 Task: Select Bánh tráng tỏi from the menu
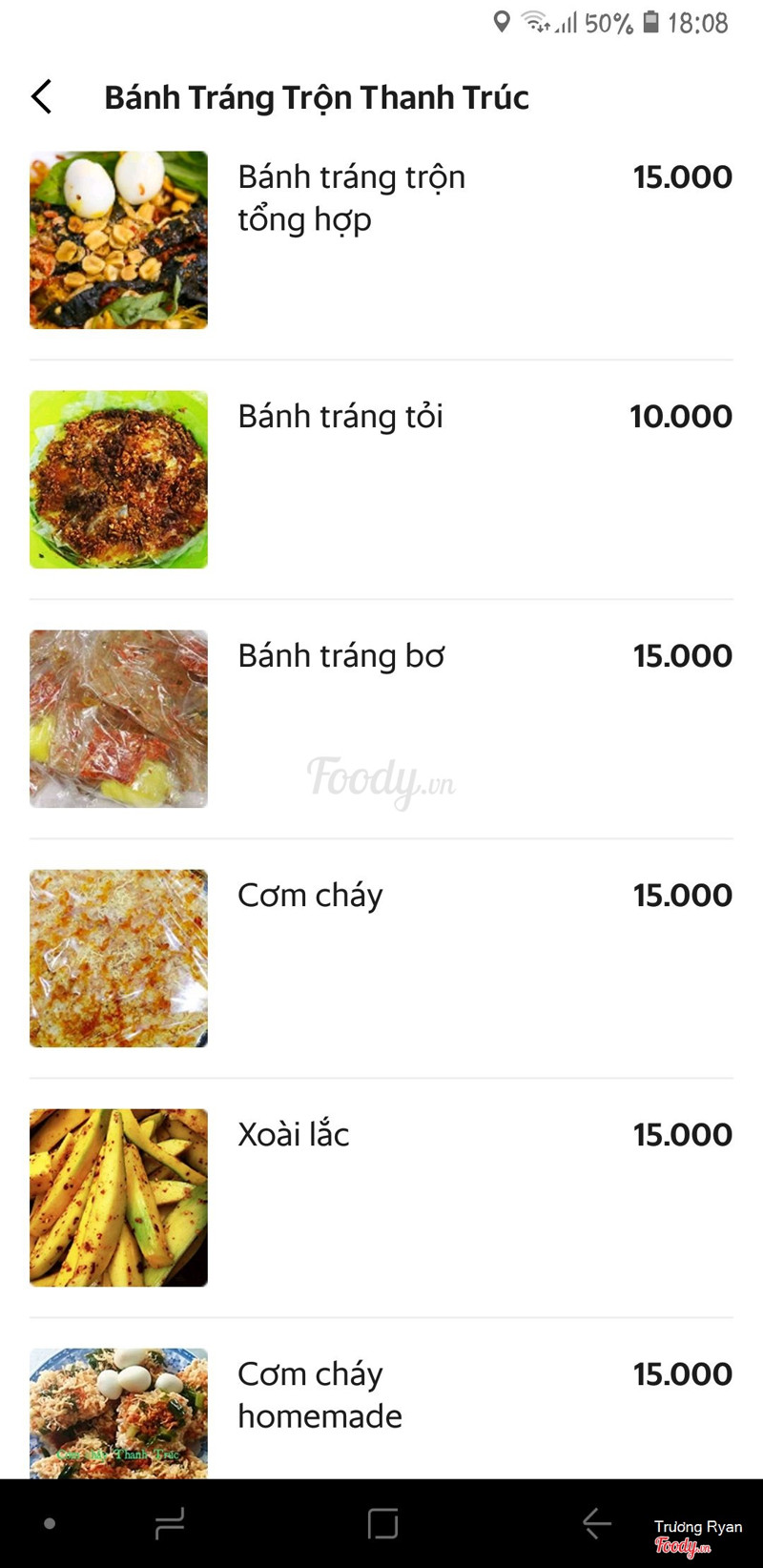(340, 417)
